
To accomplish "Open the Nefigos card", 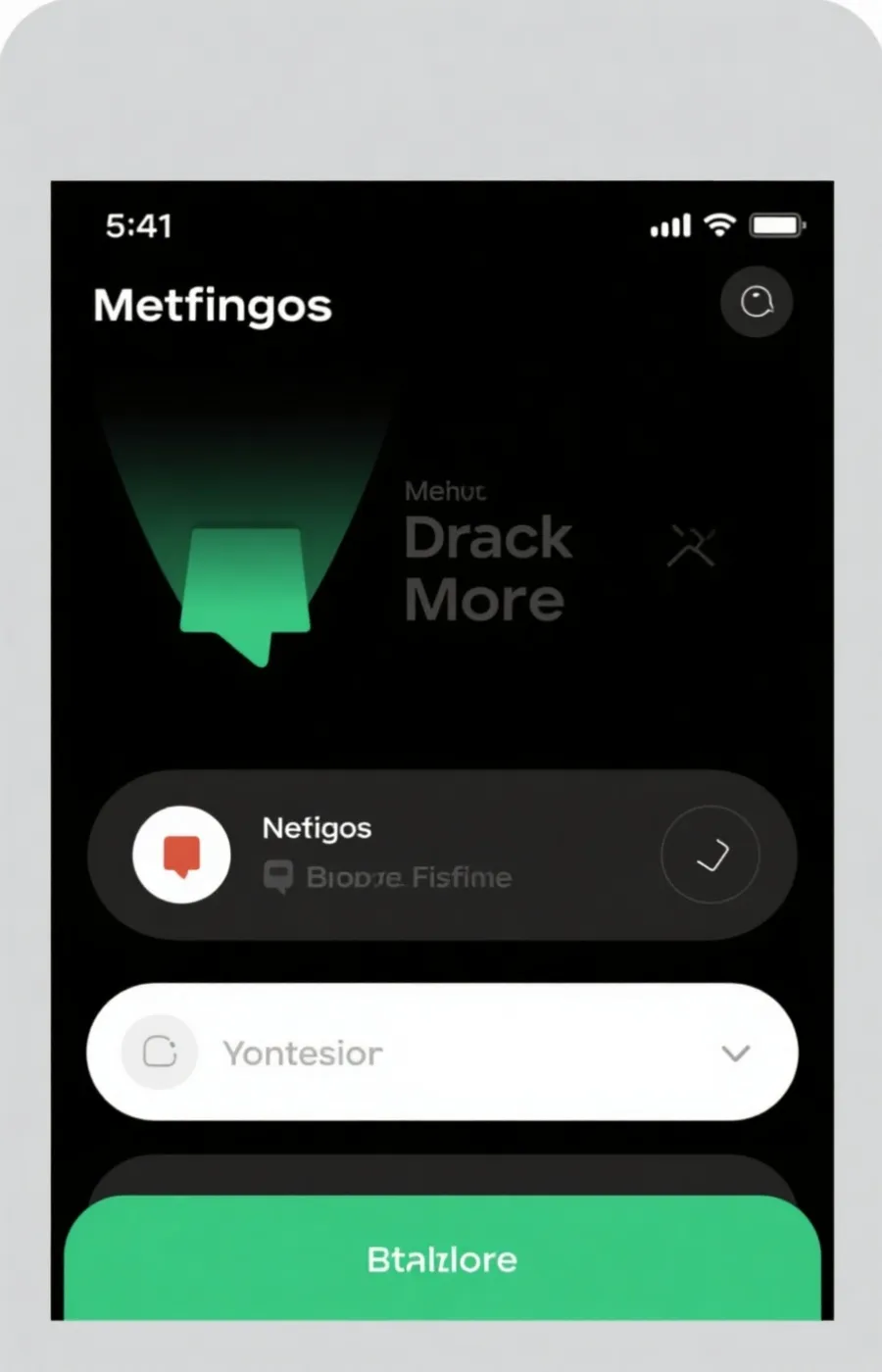I will click(412, 854).
